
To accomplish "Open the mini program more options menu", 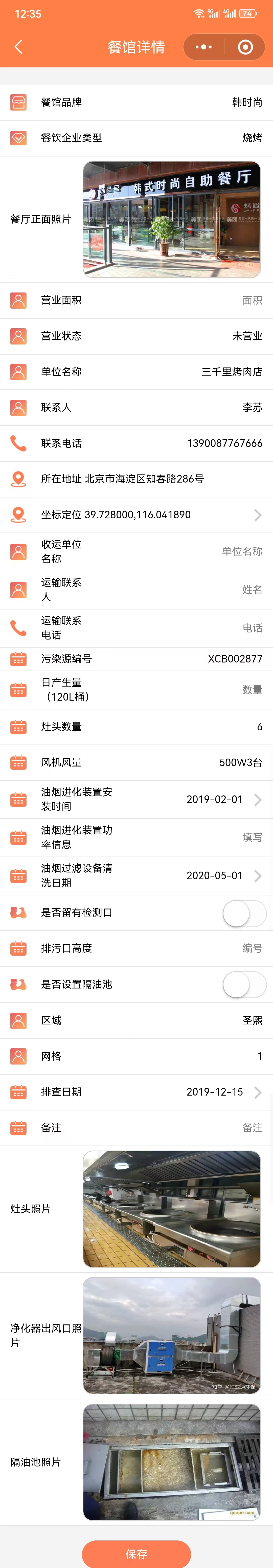I will tap(203, 47).
